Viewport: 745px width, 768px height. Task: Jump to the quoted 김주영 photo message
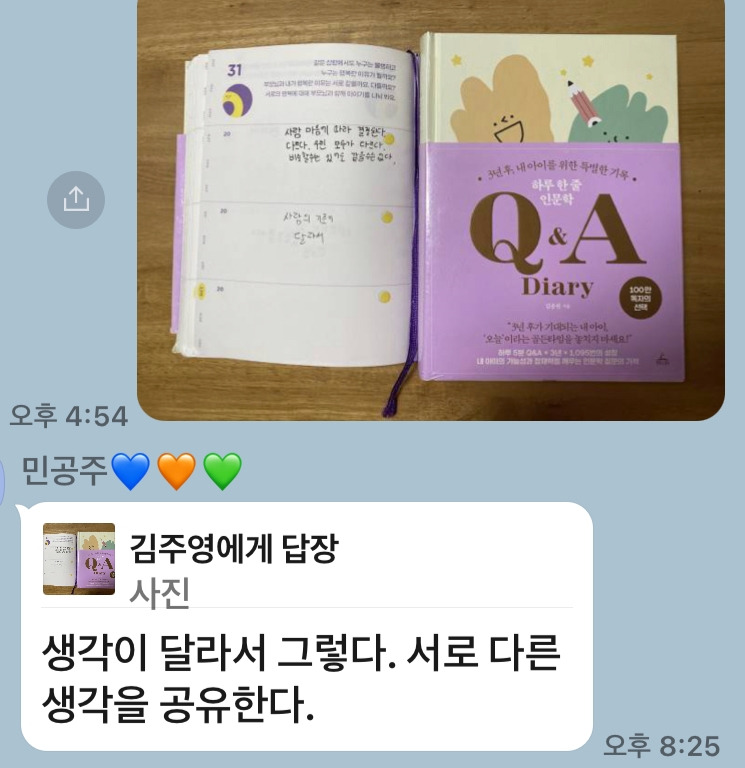(x=307, y=566)
